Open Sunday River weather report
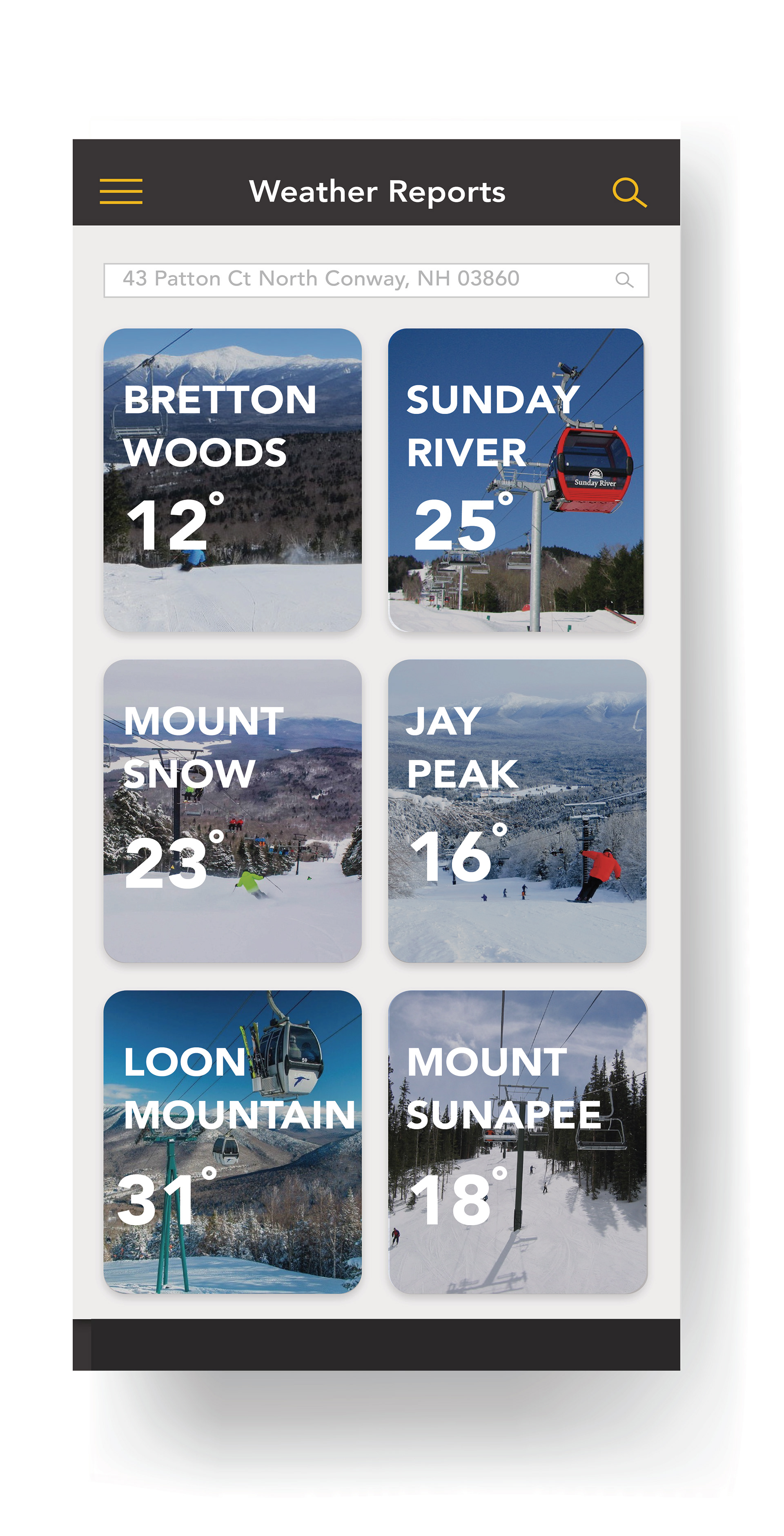The height and width of the screenshot is (1536, 784). pyautogui.click(x=516, y=480)
